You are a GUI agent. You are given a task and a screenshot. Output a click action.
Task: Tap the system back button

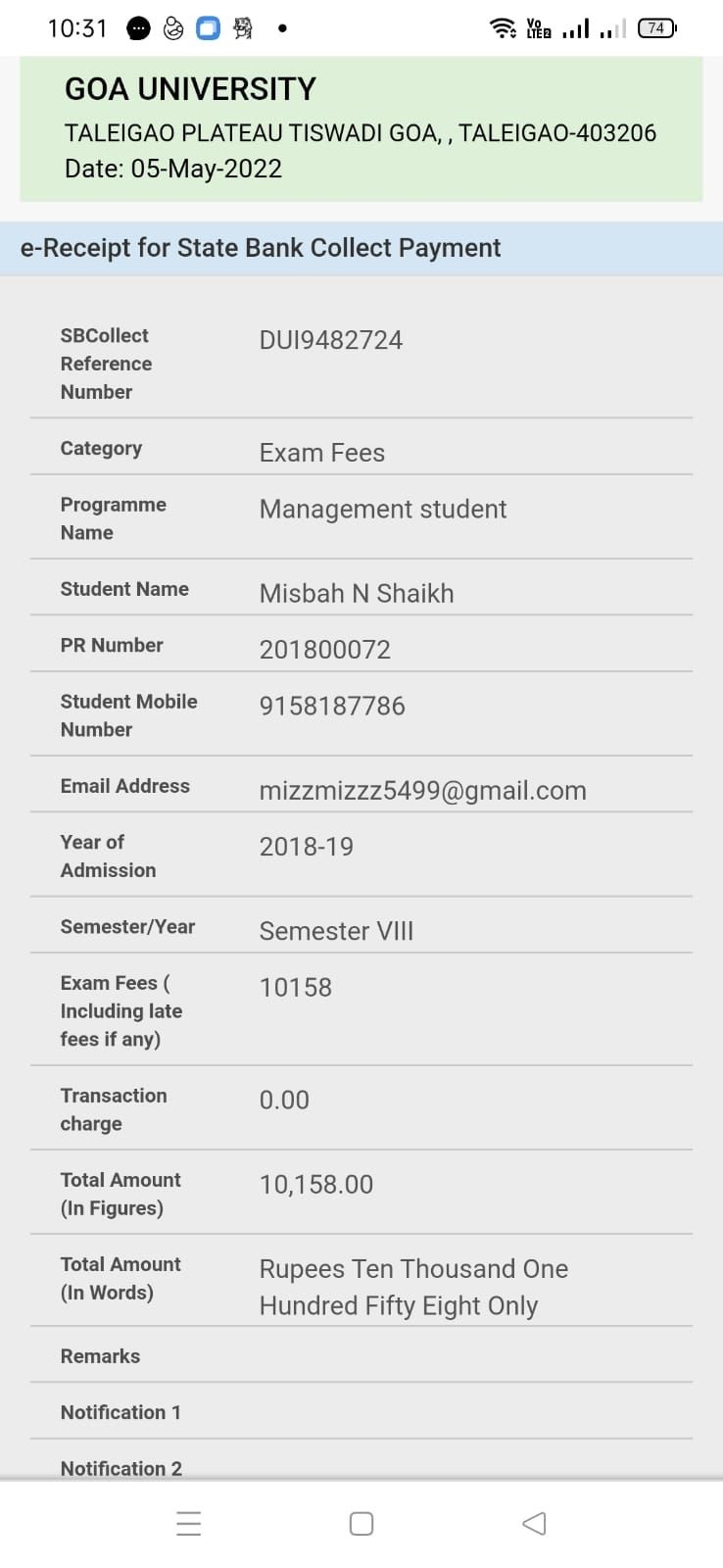coord(534,1523)
